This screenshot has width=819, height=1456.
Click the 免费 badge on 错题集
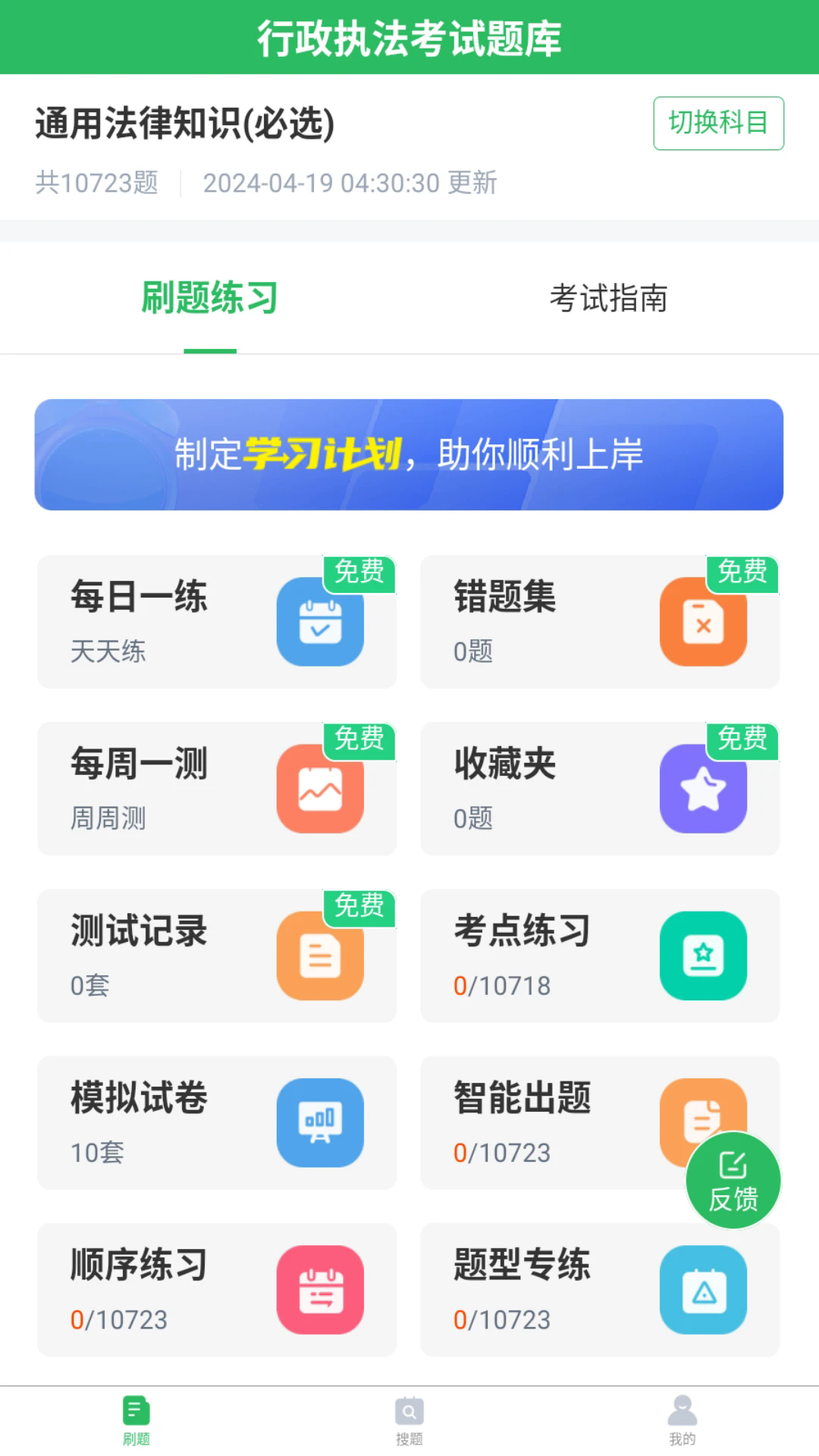tap(744, 573)
